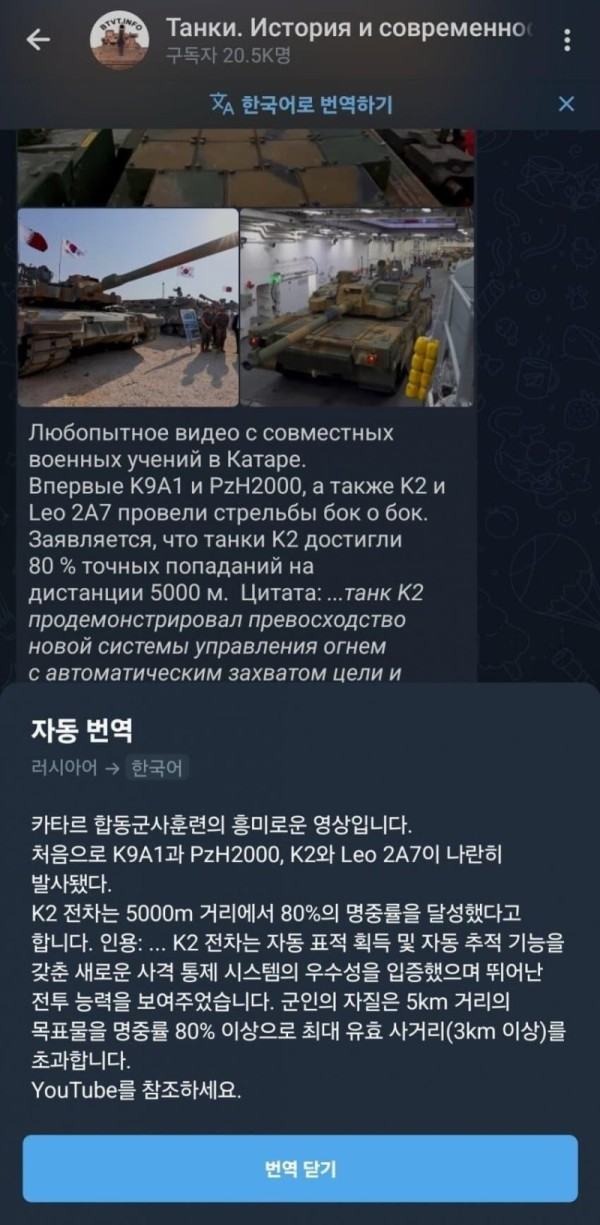Select the 한국어 target language chip
600x1225 pixels.
coord(158,768)
